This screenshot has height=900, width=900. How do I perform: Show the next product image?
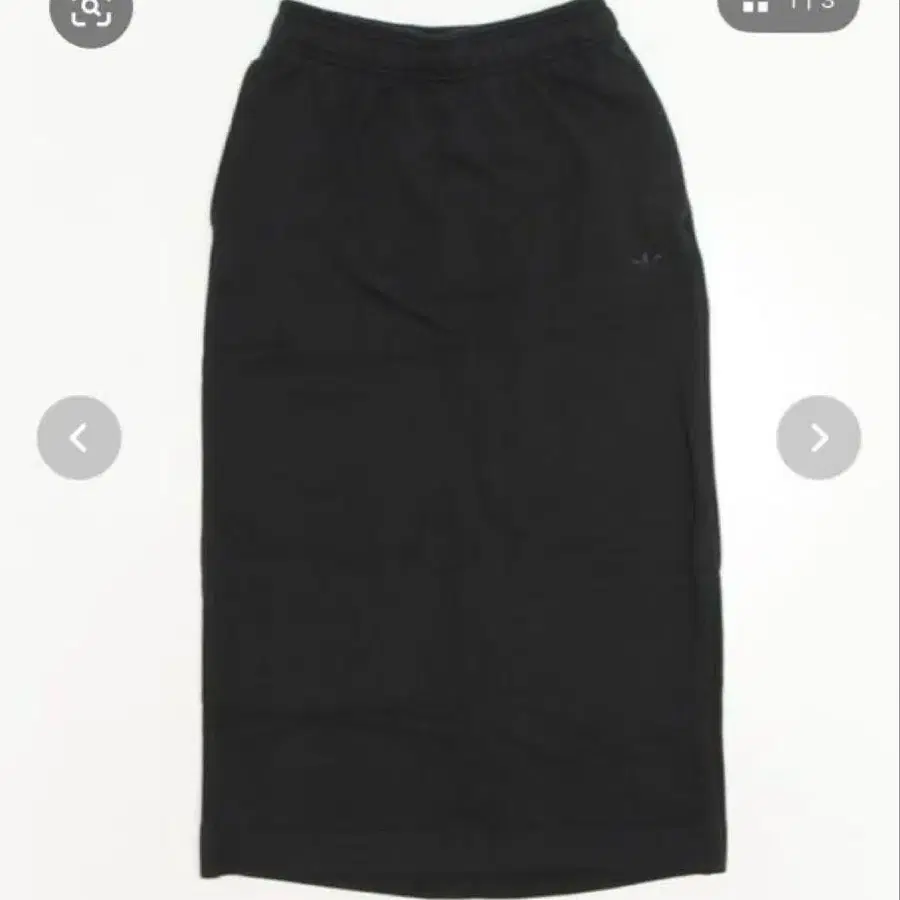coord(818,437)
